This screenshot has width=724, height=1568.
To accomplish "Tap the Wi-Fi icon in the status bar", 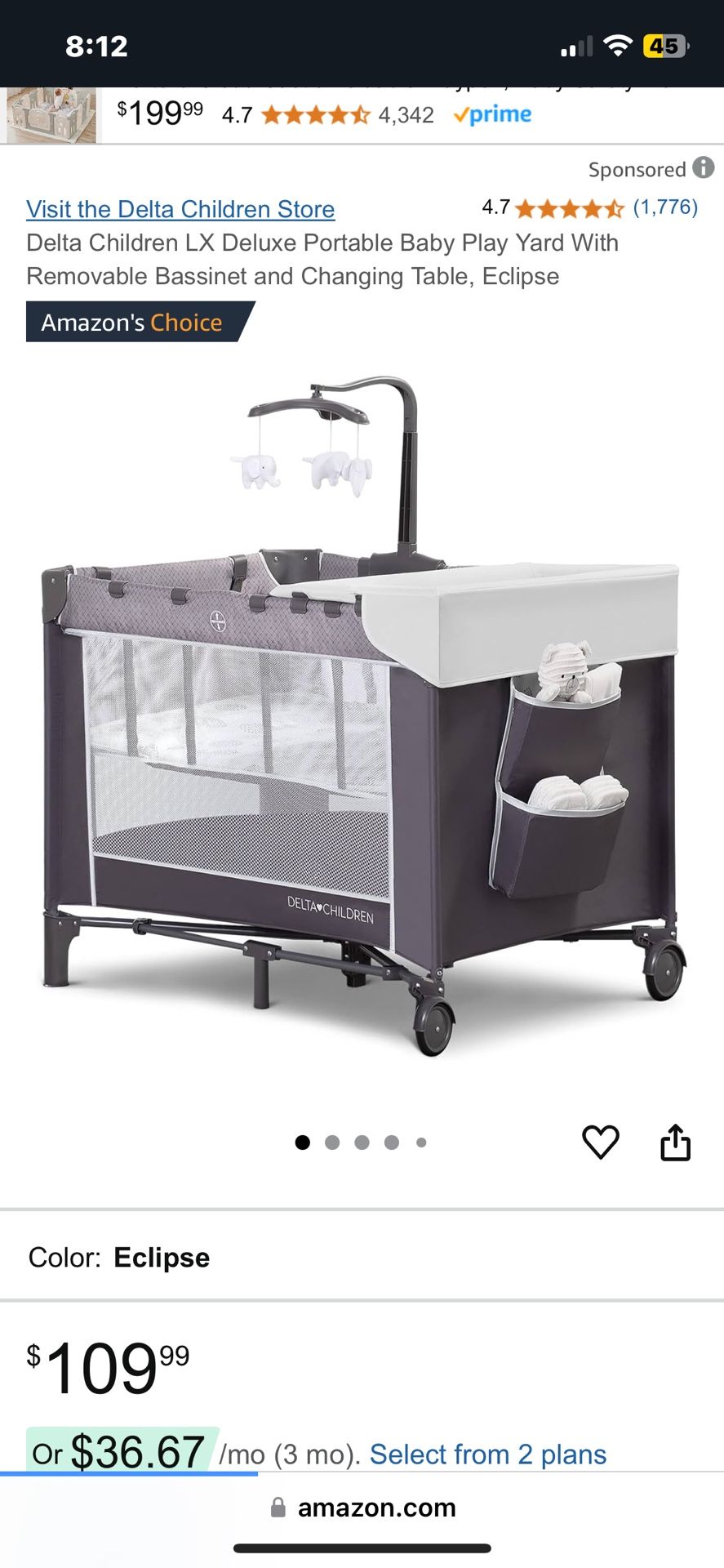I will 618,47.
